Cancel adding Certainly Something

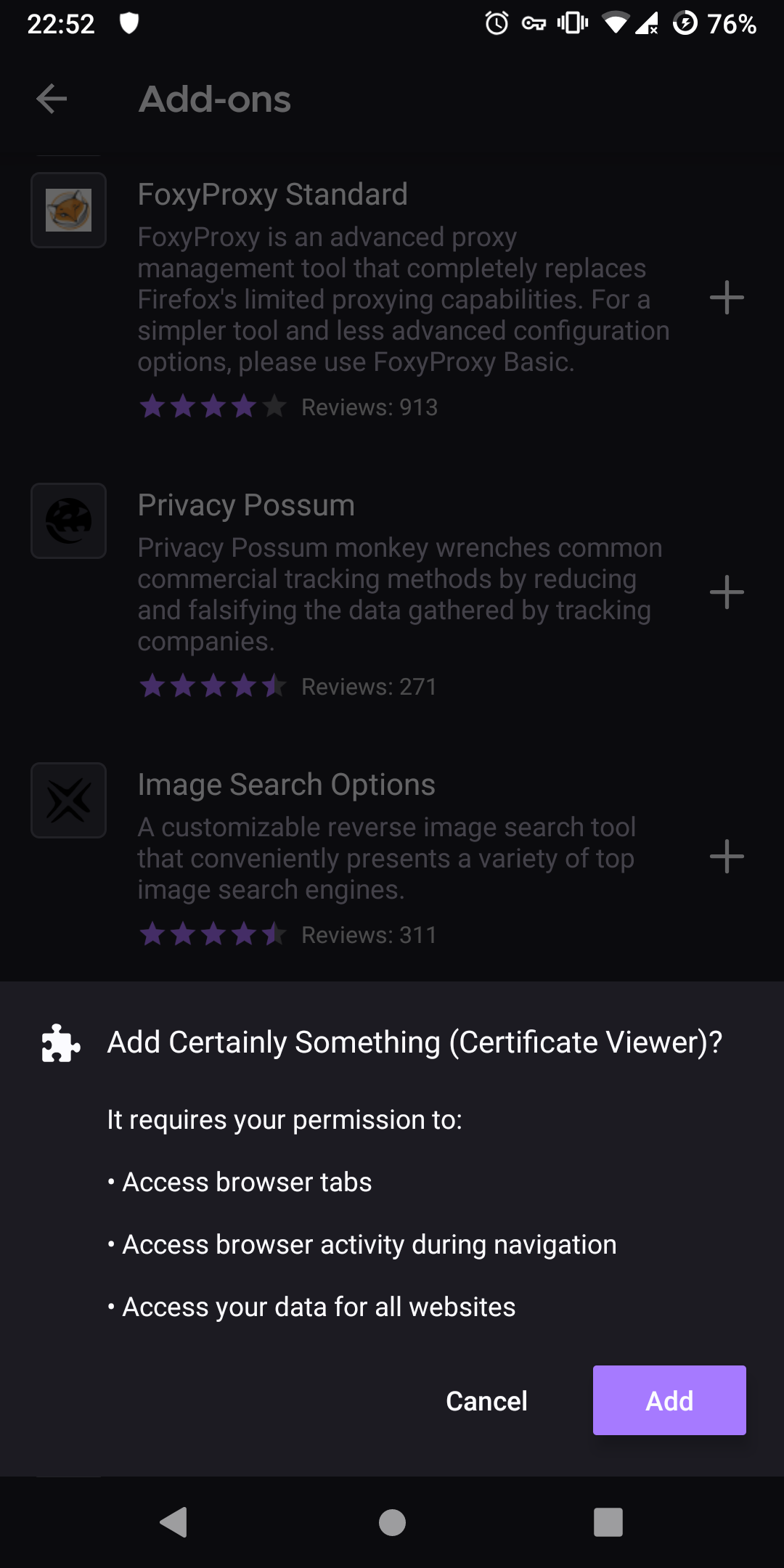point(486,1400)
